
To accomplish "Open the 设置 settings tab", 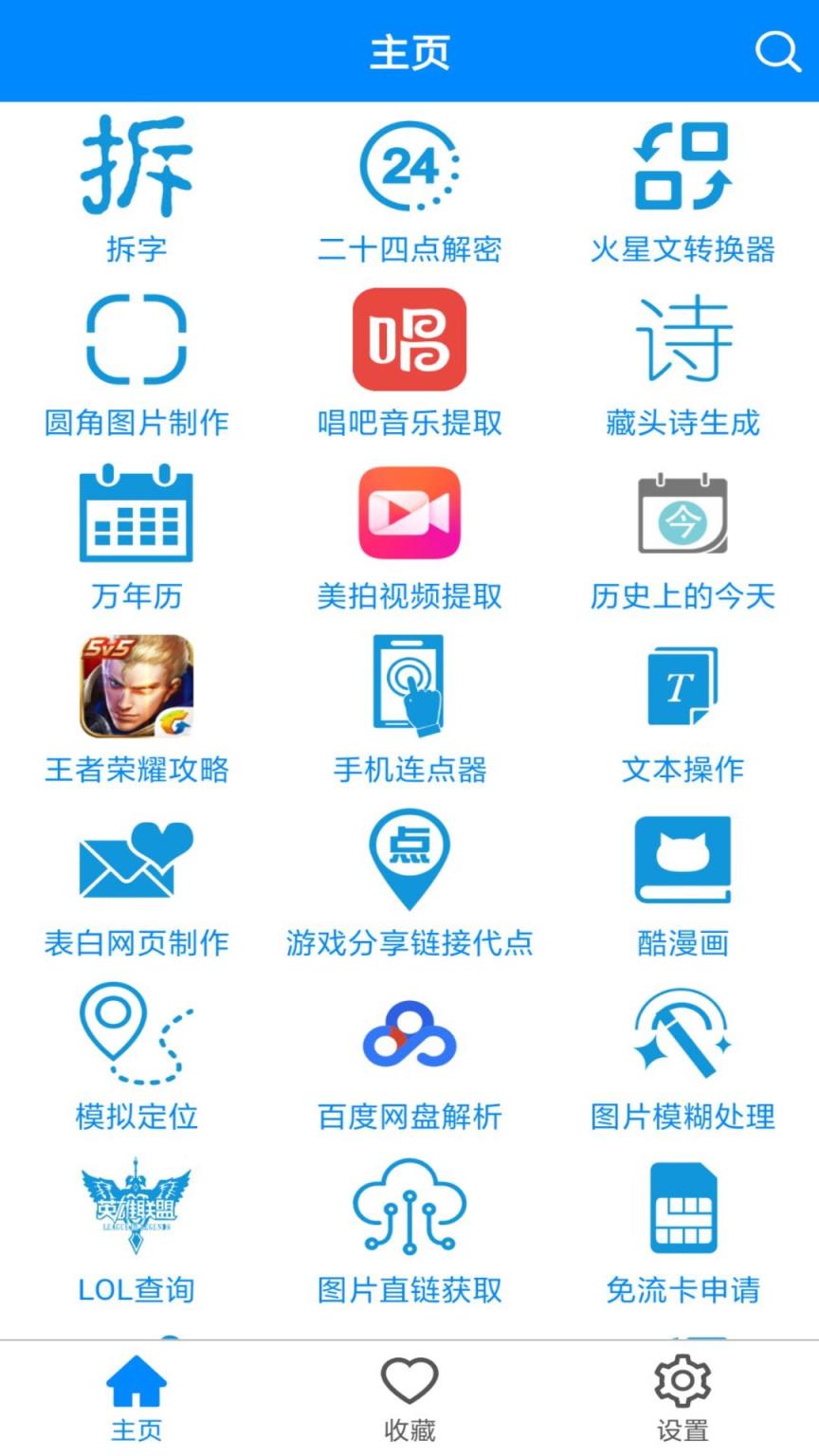I will coord(682,1400).
